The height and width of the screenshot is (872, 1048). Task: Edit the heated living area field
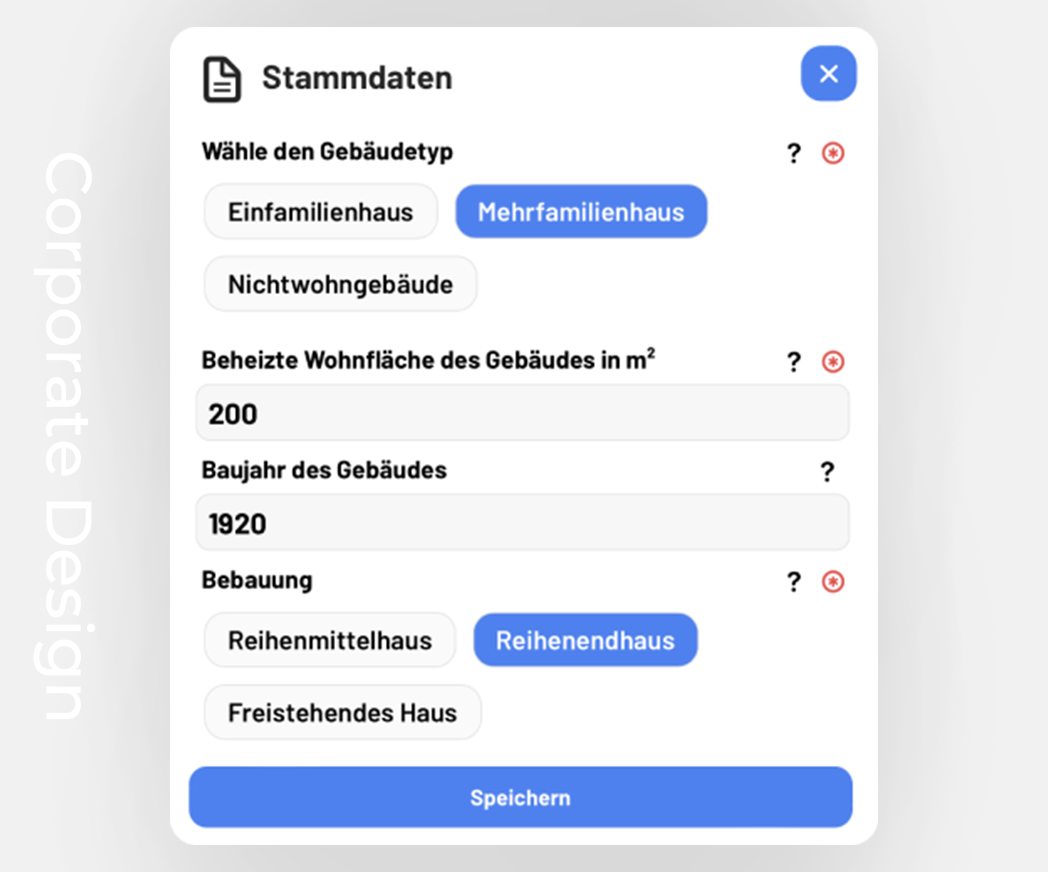(x=522, y=413)
